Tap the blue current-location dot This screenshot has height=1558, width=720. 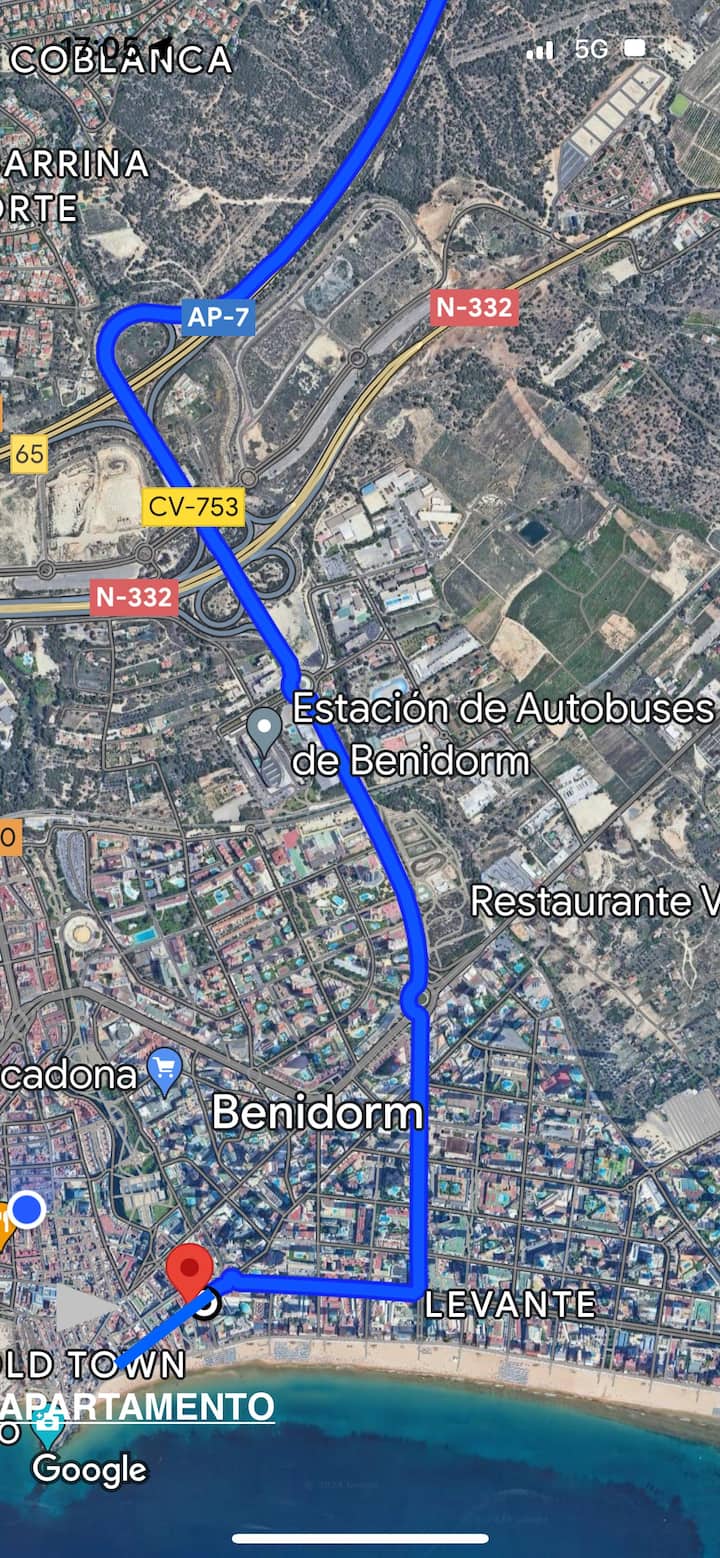[28, 1209]
